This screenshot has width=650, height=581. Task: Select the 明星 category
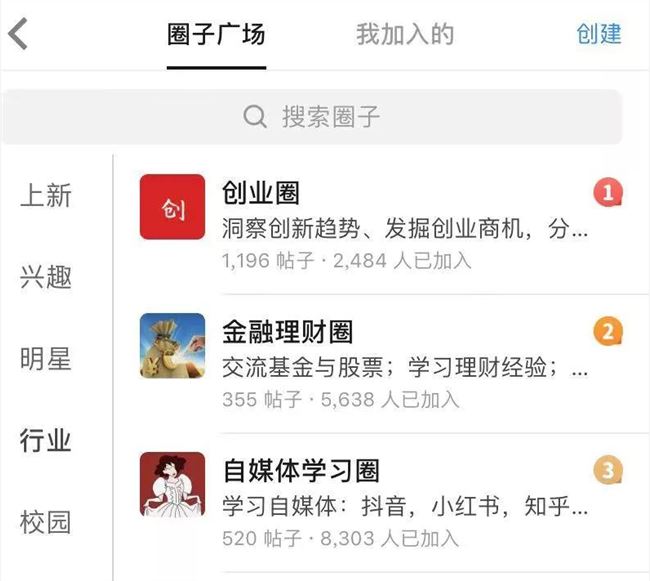click(x=46, y=358)
